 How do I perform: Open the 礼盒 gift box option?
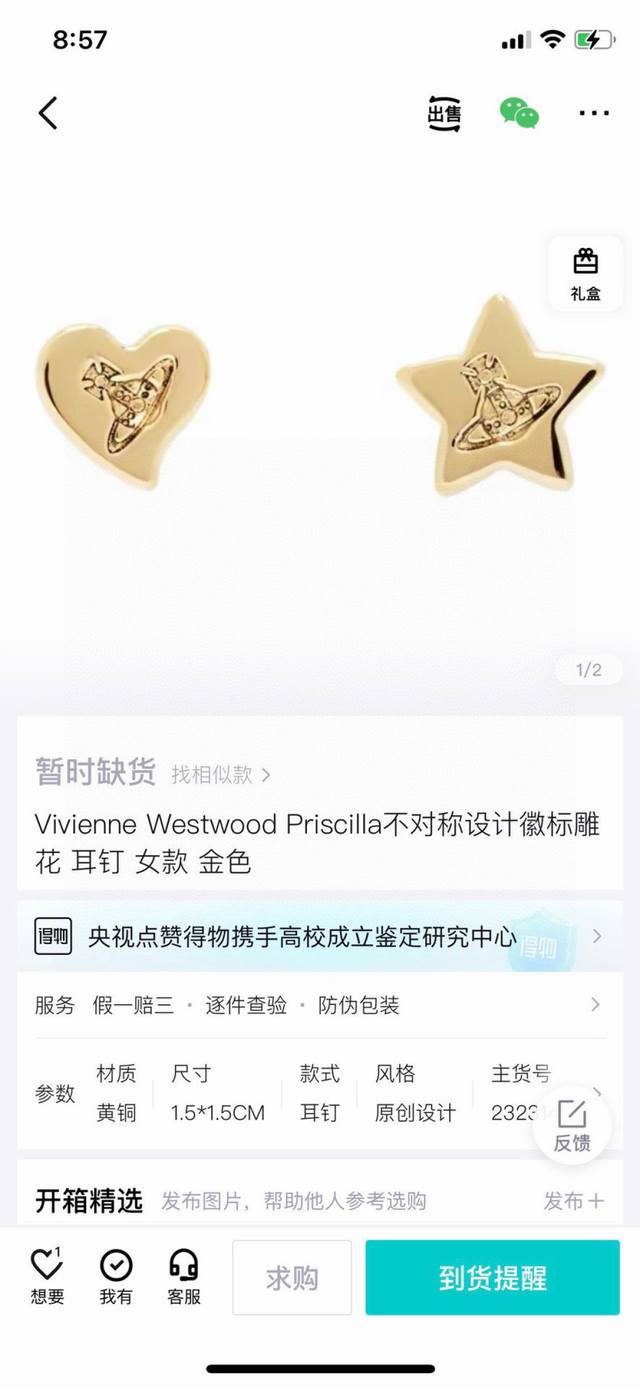(585, 274)
